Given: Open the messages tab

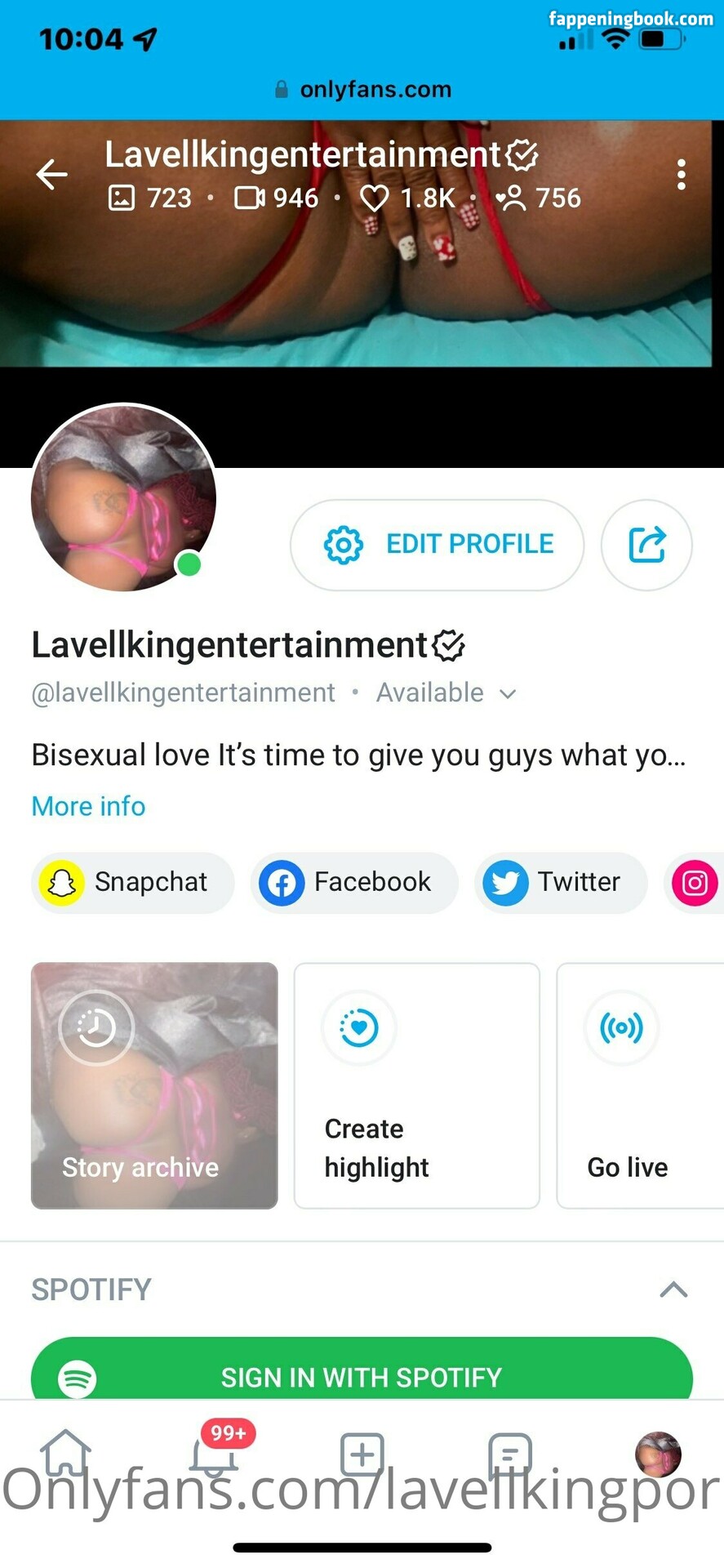Looking at the screenshot, I should click(509, 1453).
